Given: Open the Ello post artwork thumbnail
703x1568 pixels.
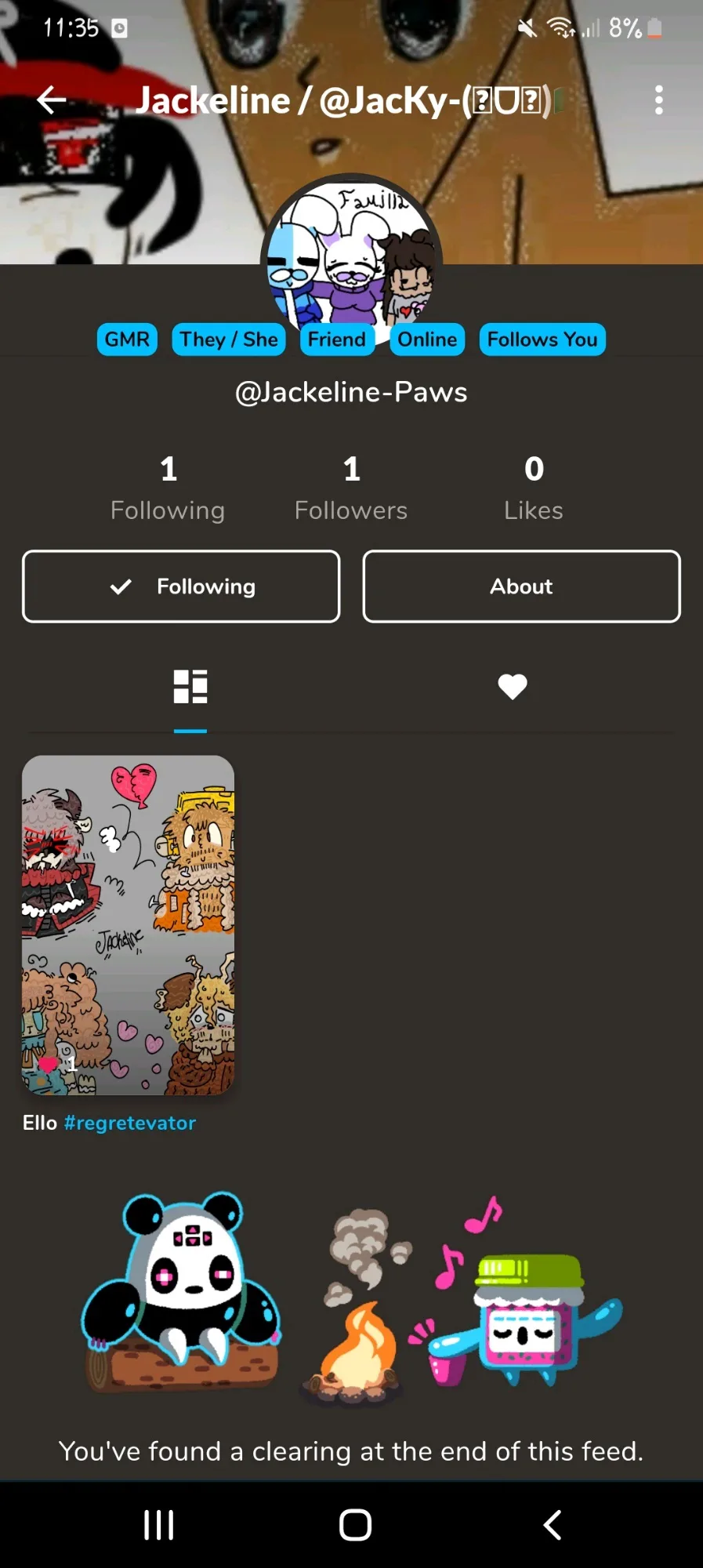Looking at the screenshot, I should pyautogui.click(x=128, y=925).
